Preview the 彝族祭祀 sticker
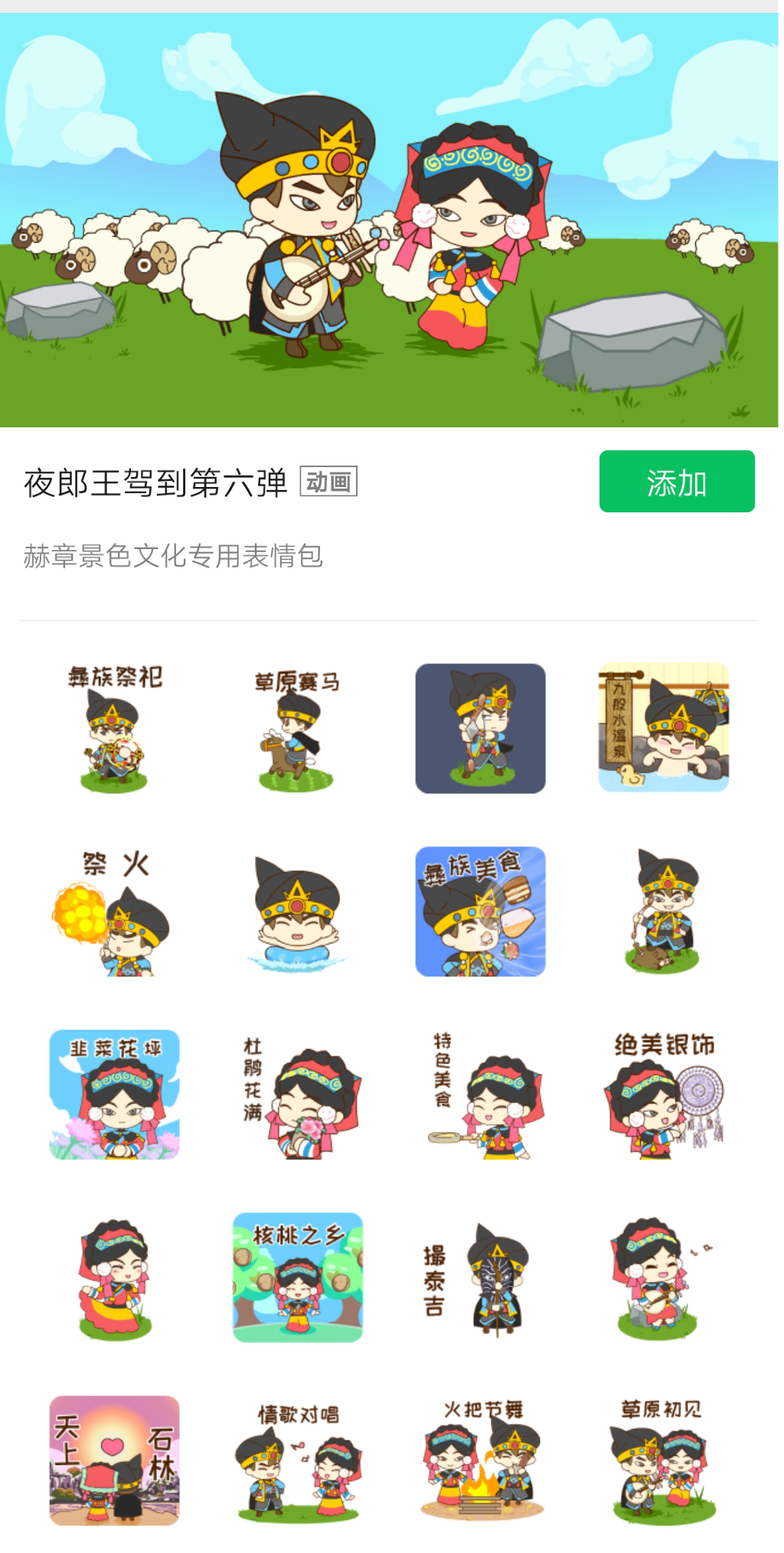The height and width of the screenshot is (1553, 784). 115,728
